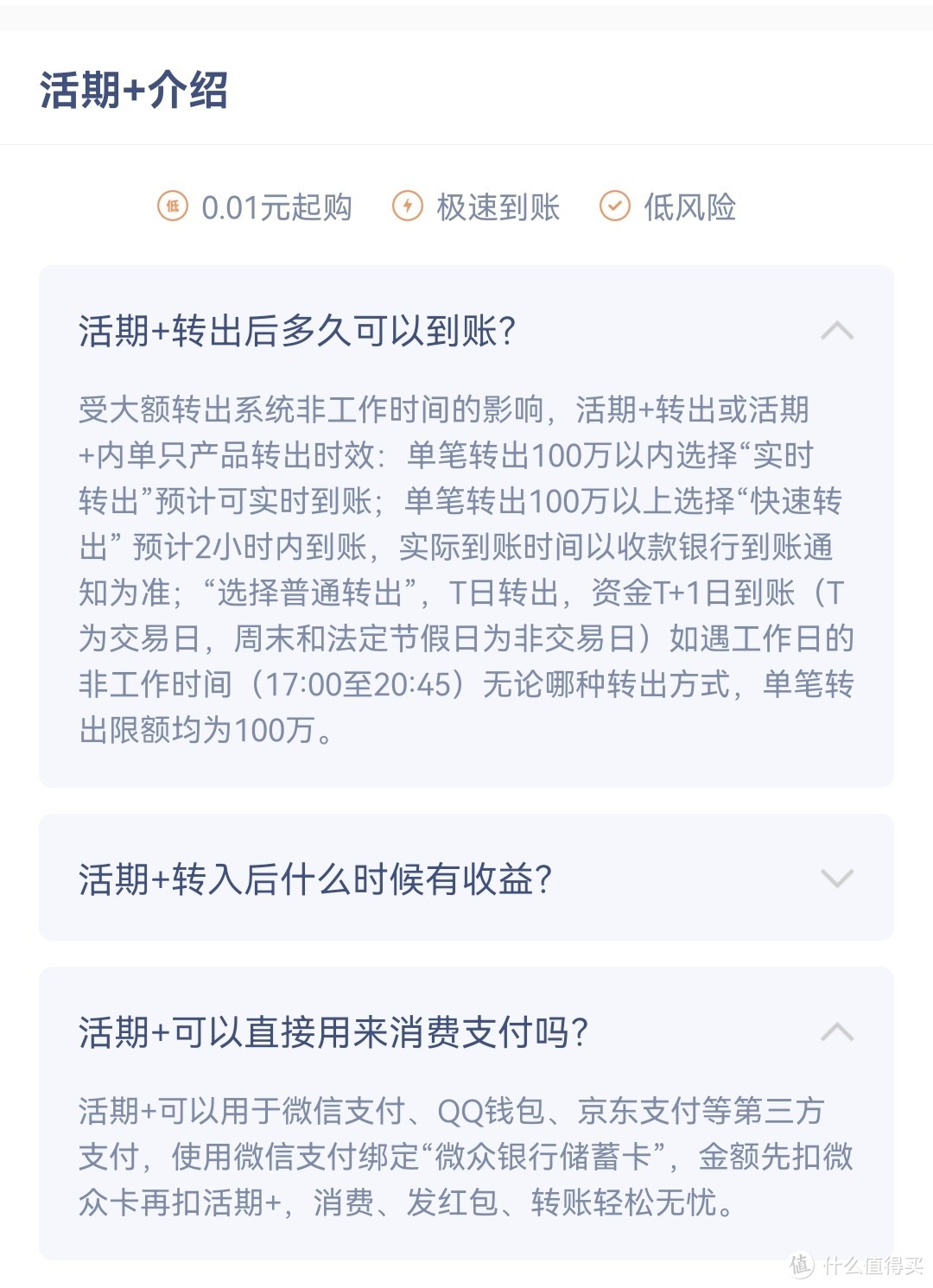
Task: Click the circled checkmark icon beside 低风险
Action: tap(613, 207)
